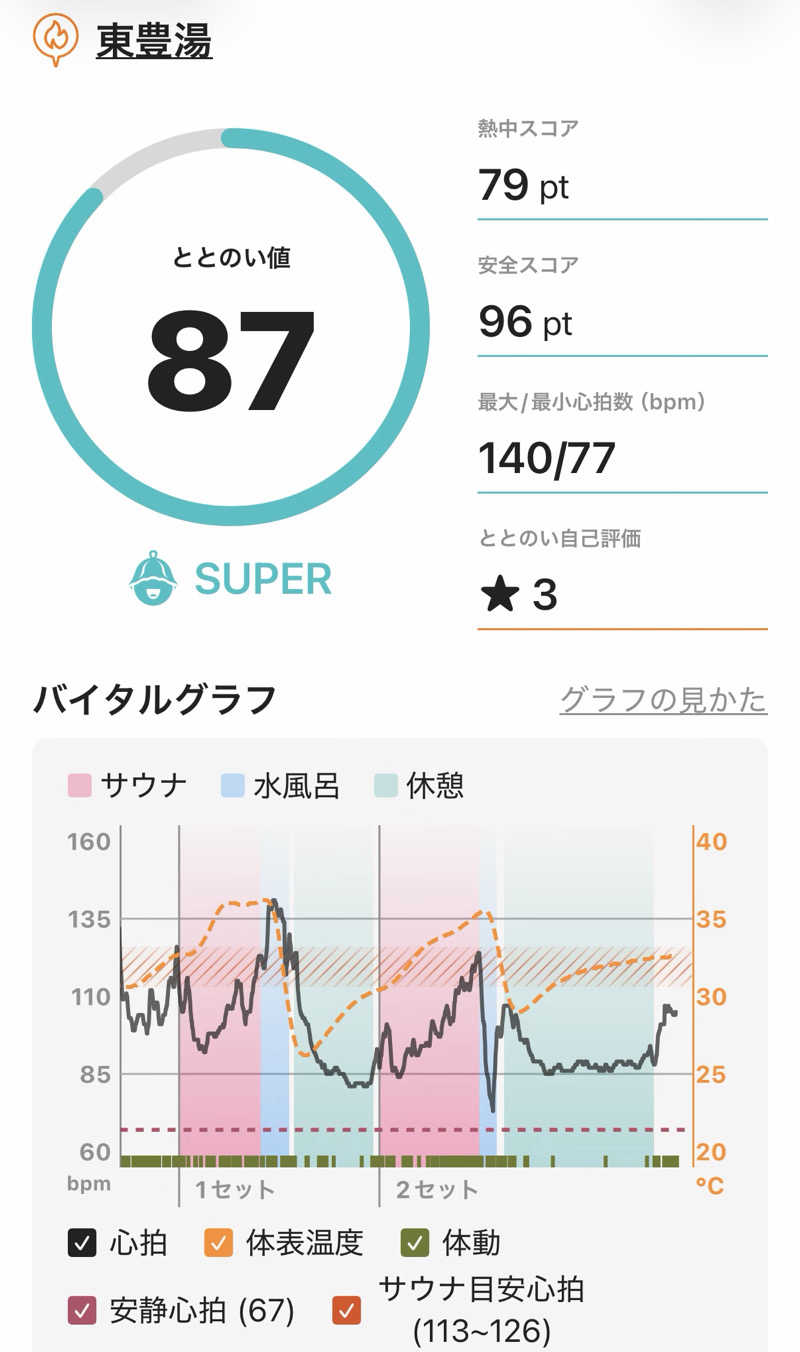The image size is (800, 1352).
Task: Open the グラフの見かた guide link
Action: [x=663, y=699]
